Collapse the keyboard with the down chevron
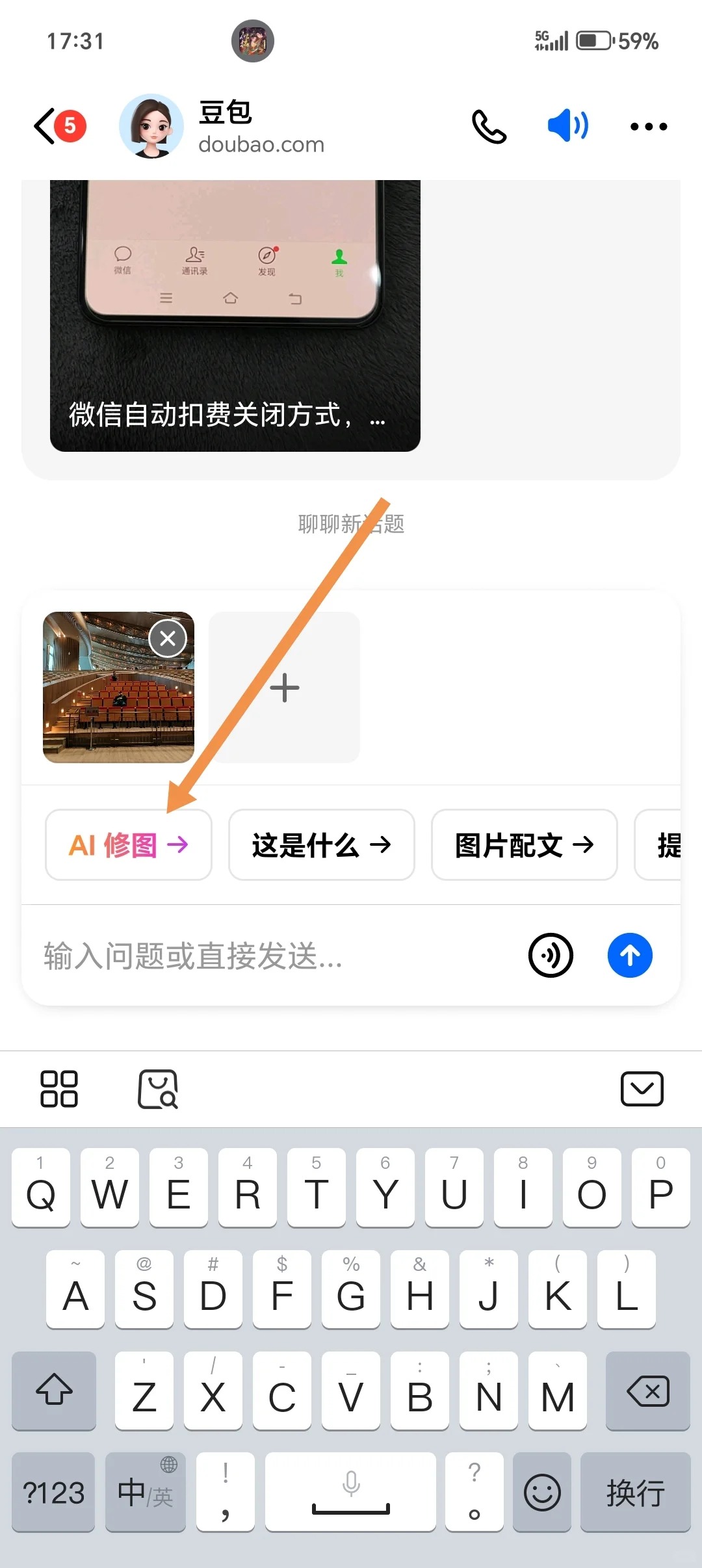This screenshot has width=702, height=1568. click(x=642, y=1089)
